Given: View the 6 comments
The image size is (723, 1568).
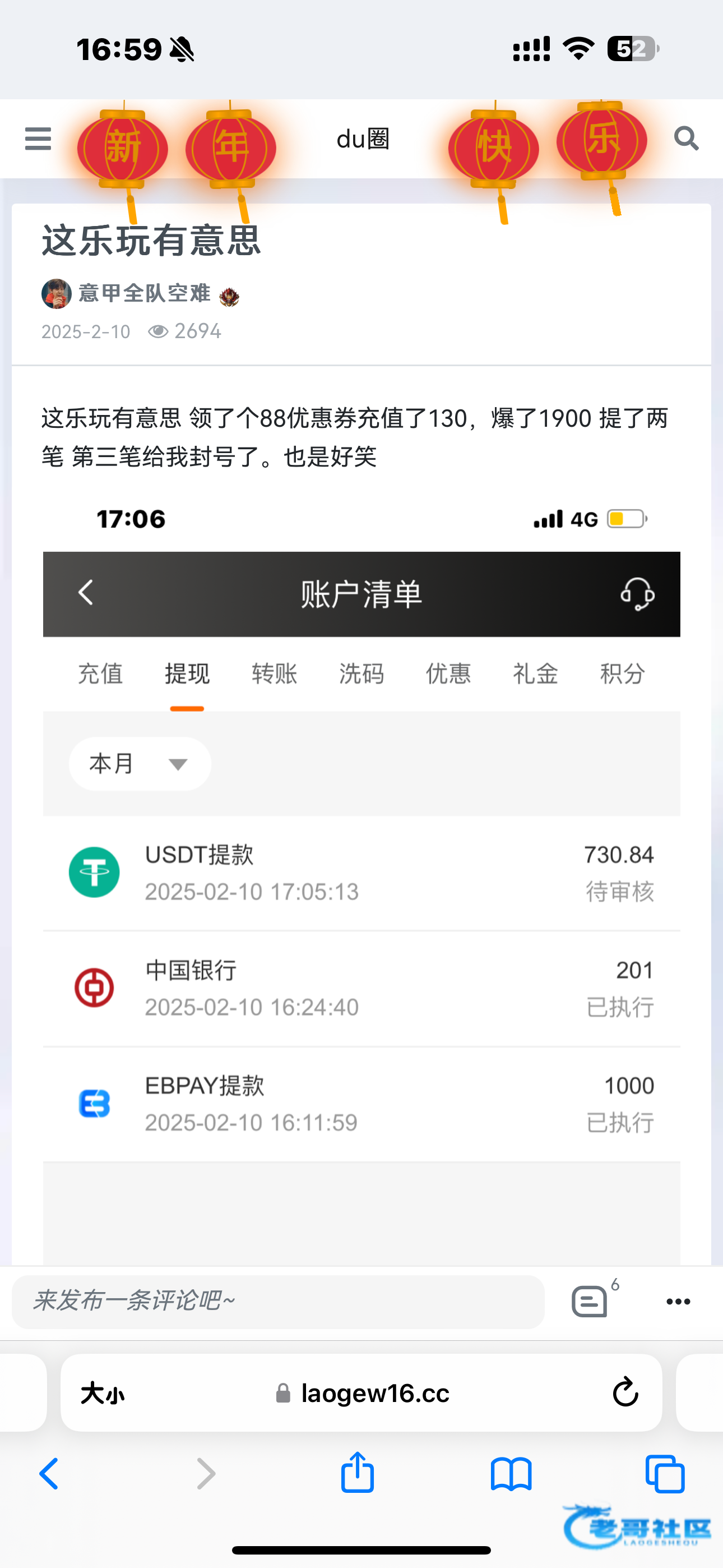Looking at the screenshot, I should [x=590, y=1302].
